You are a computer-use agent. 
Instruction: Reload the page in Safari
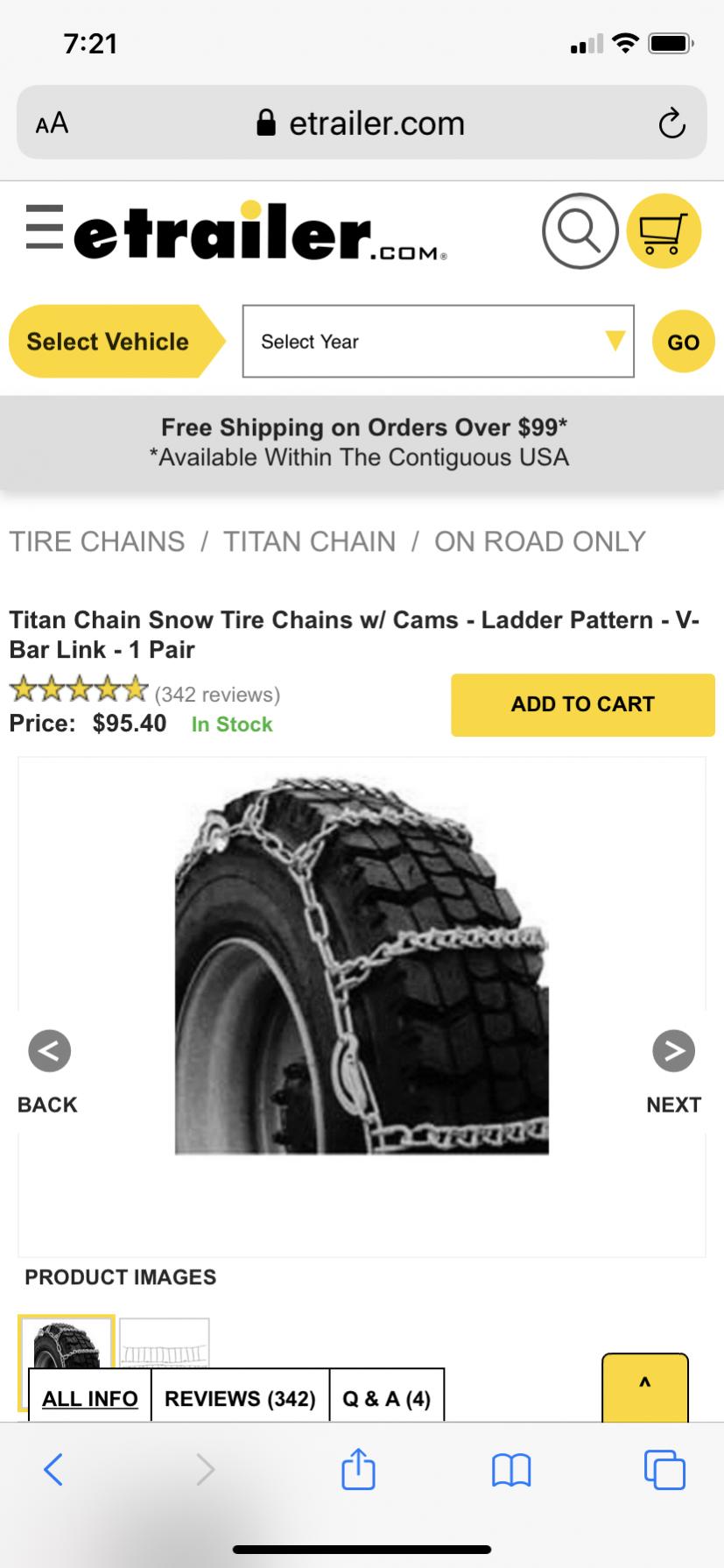671,124
